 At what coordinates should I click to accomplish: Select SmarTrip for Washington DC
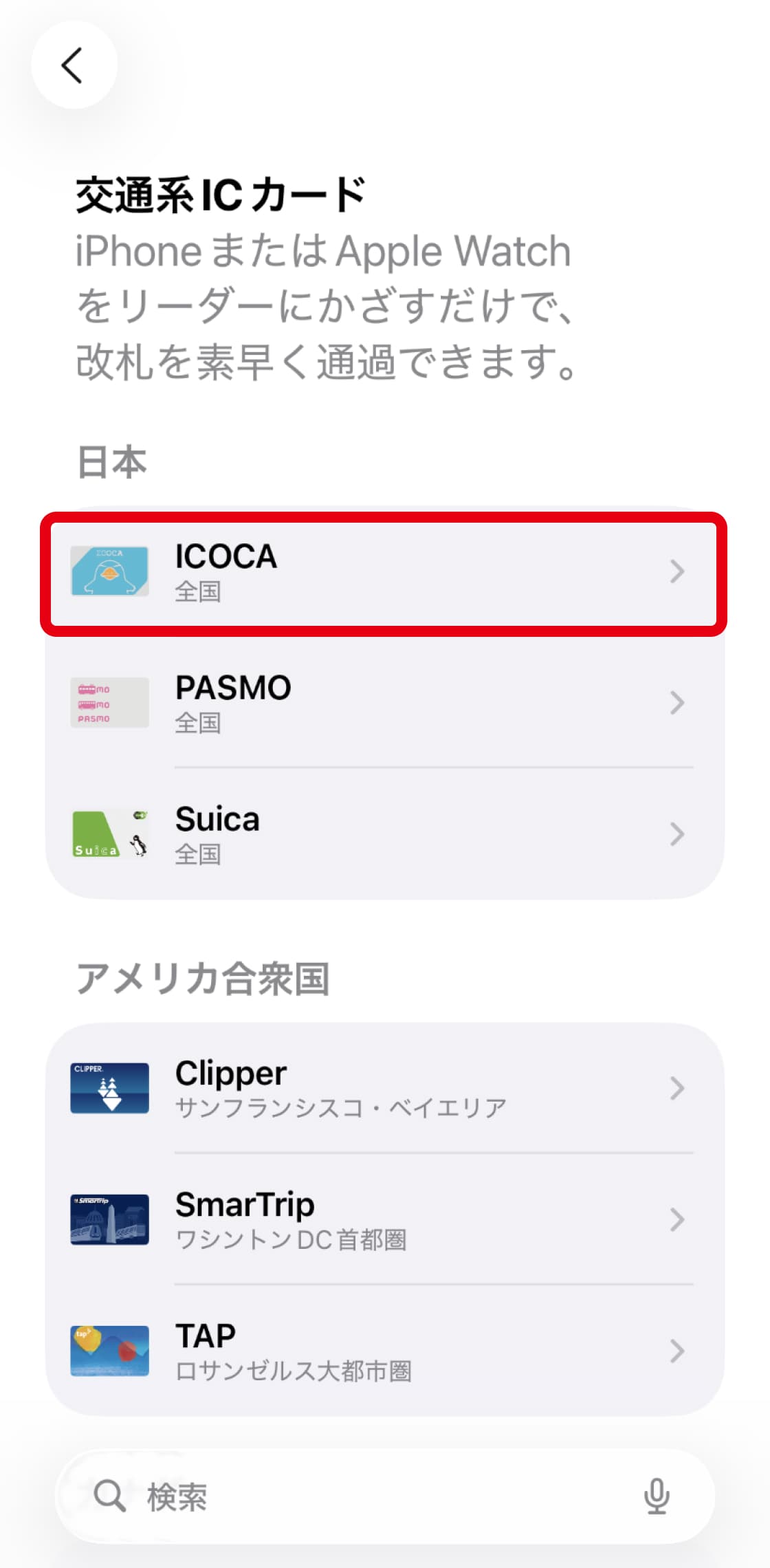(x=384, y=1219)
